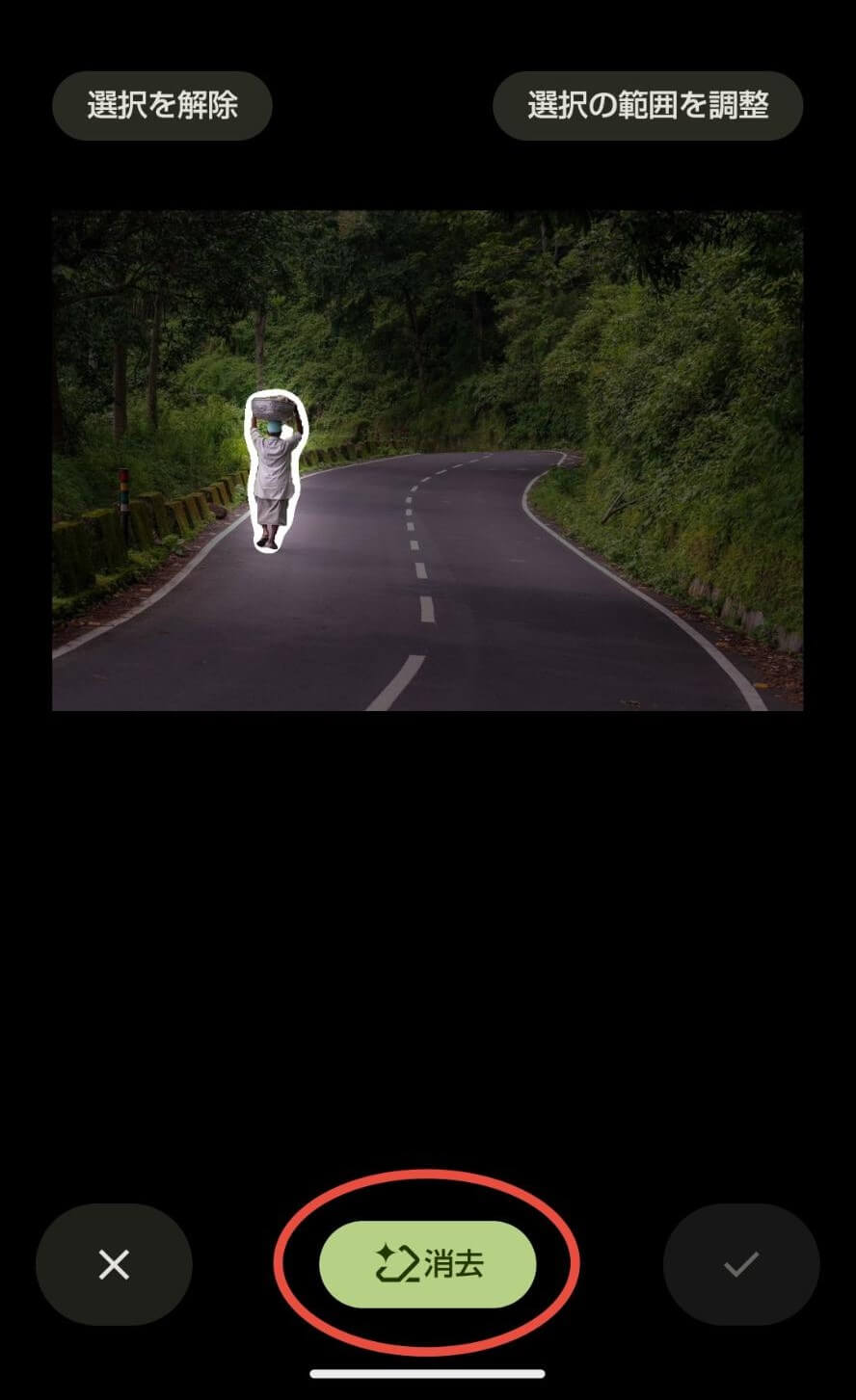Erase the selected person with 消去

coord(427,1263)
